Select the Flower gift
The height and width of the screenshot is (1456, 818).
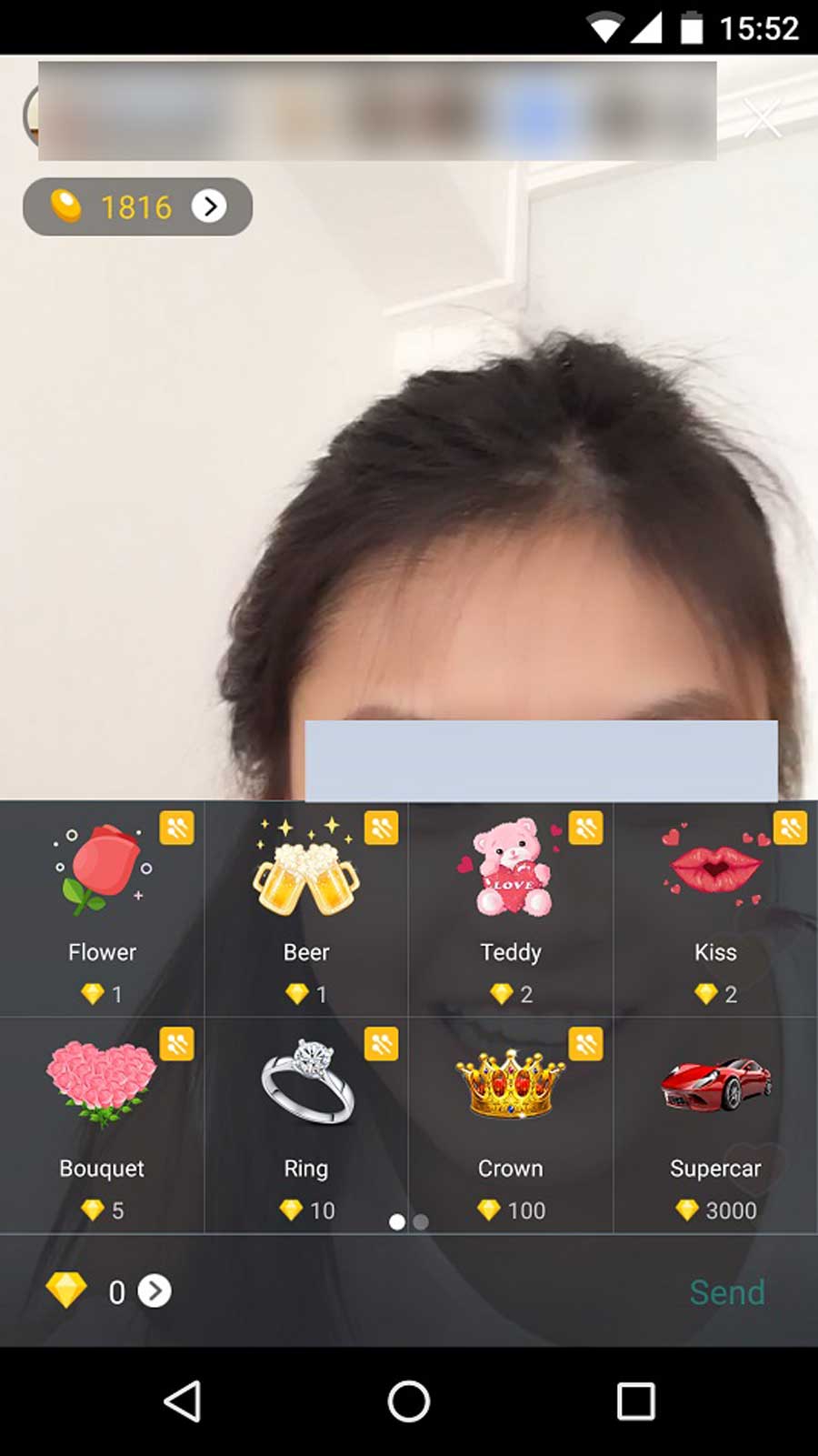coord(102,908)
